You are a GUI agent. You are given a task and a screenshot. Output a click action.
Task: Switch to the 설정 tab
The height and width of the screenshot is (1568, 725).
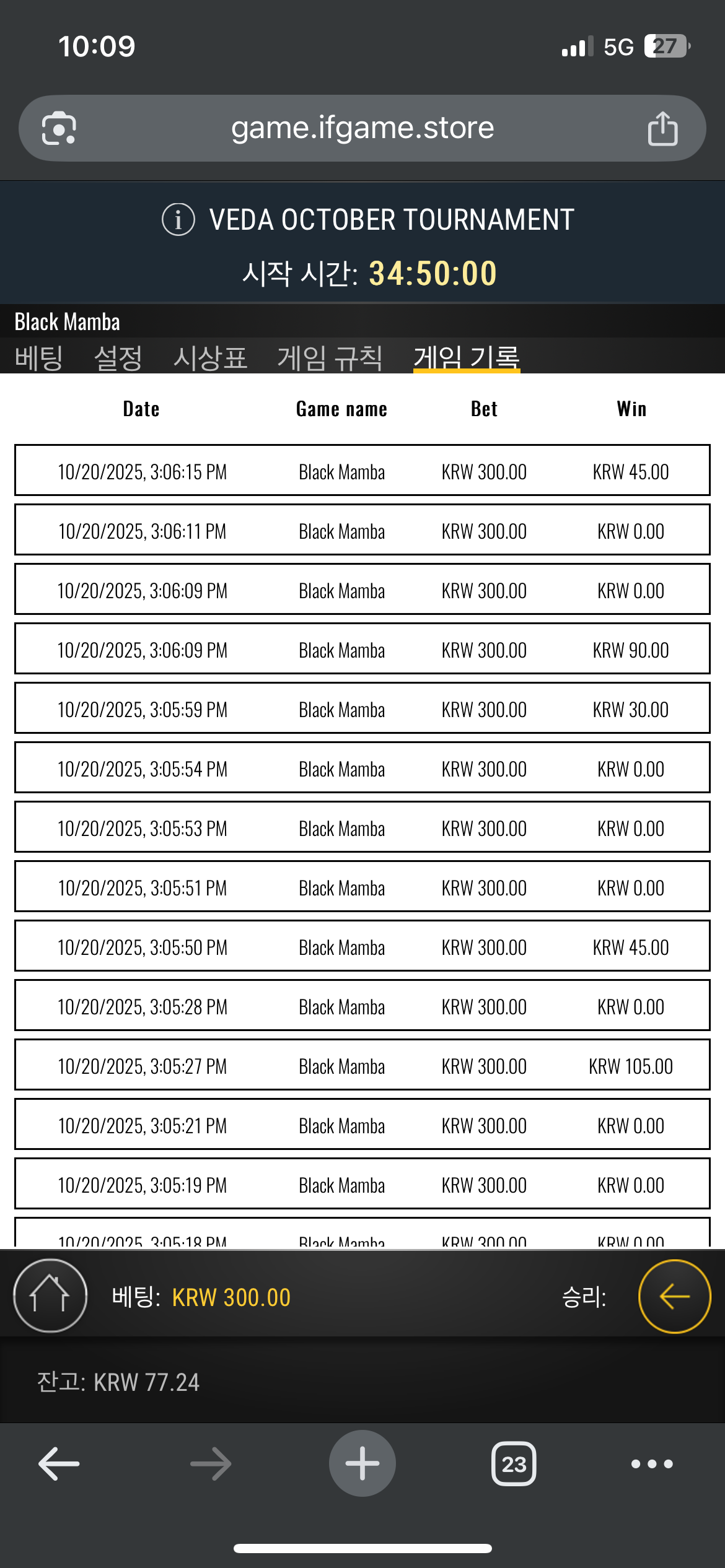pos(118,357)
